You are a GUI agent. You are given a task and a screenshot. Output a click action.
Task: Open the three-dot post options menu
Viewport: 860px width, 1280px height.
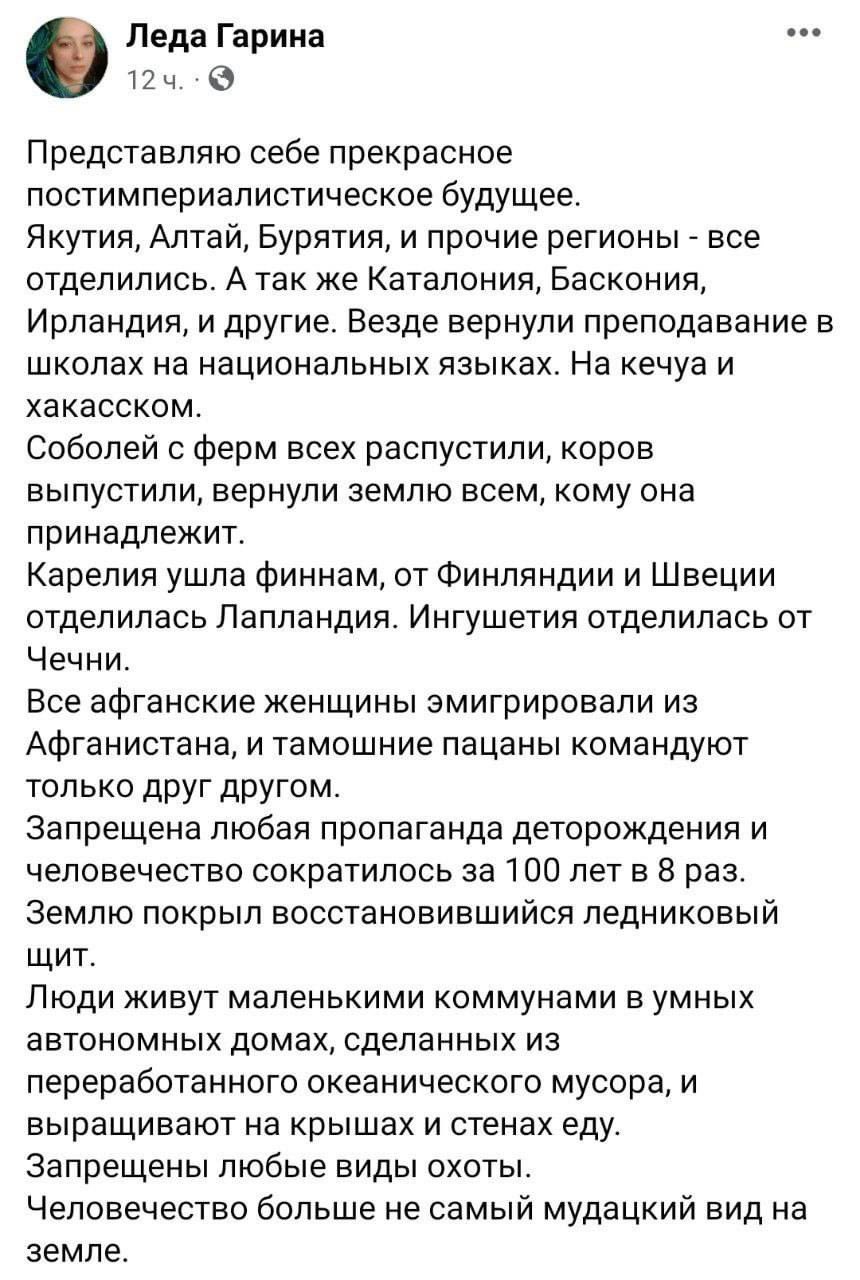[804, 33]
